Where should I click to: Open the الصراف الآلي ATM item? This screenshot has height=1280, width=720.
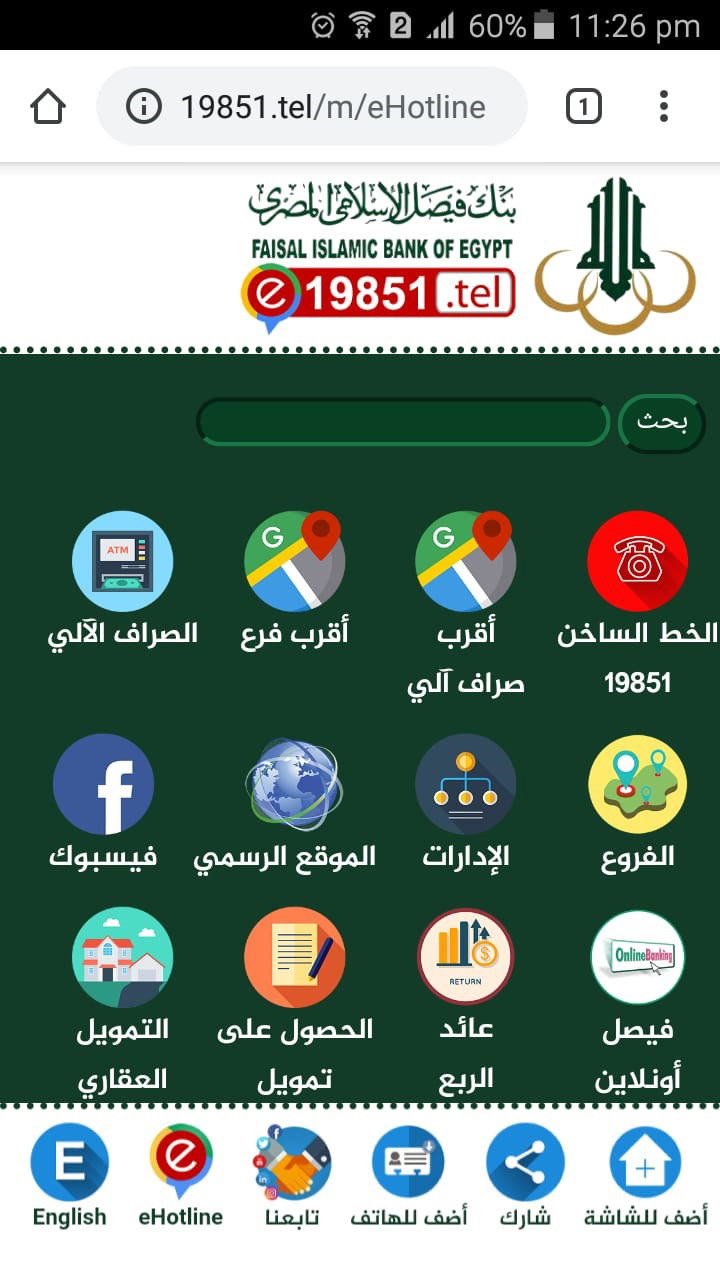click(x=123, y=561)
